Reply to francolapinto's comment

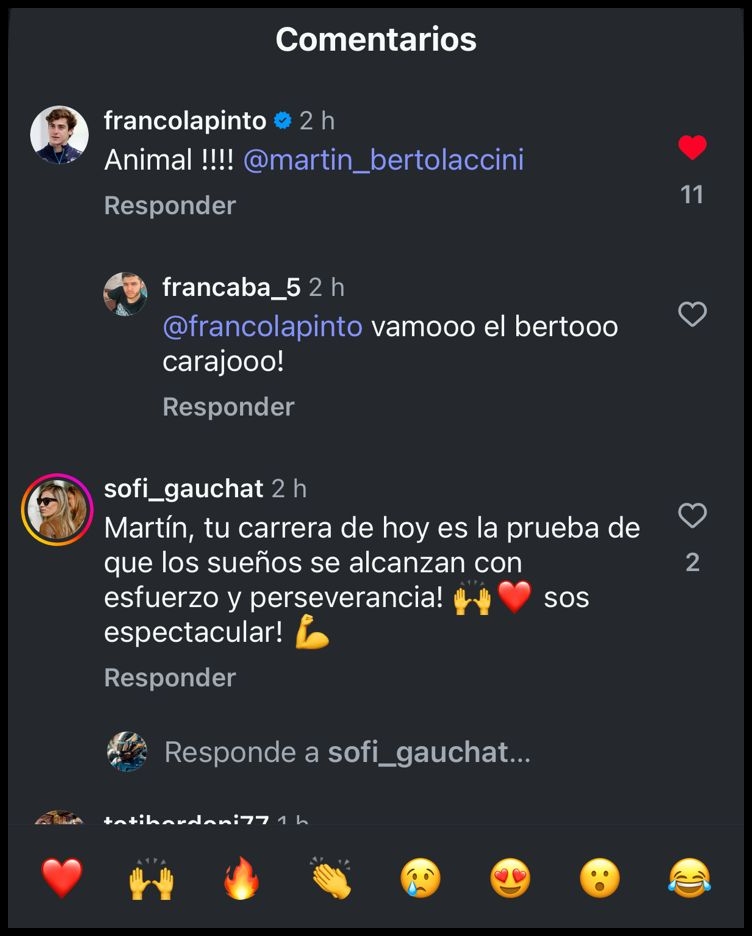(170, 206)
